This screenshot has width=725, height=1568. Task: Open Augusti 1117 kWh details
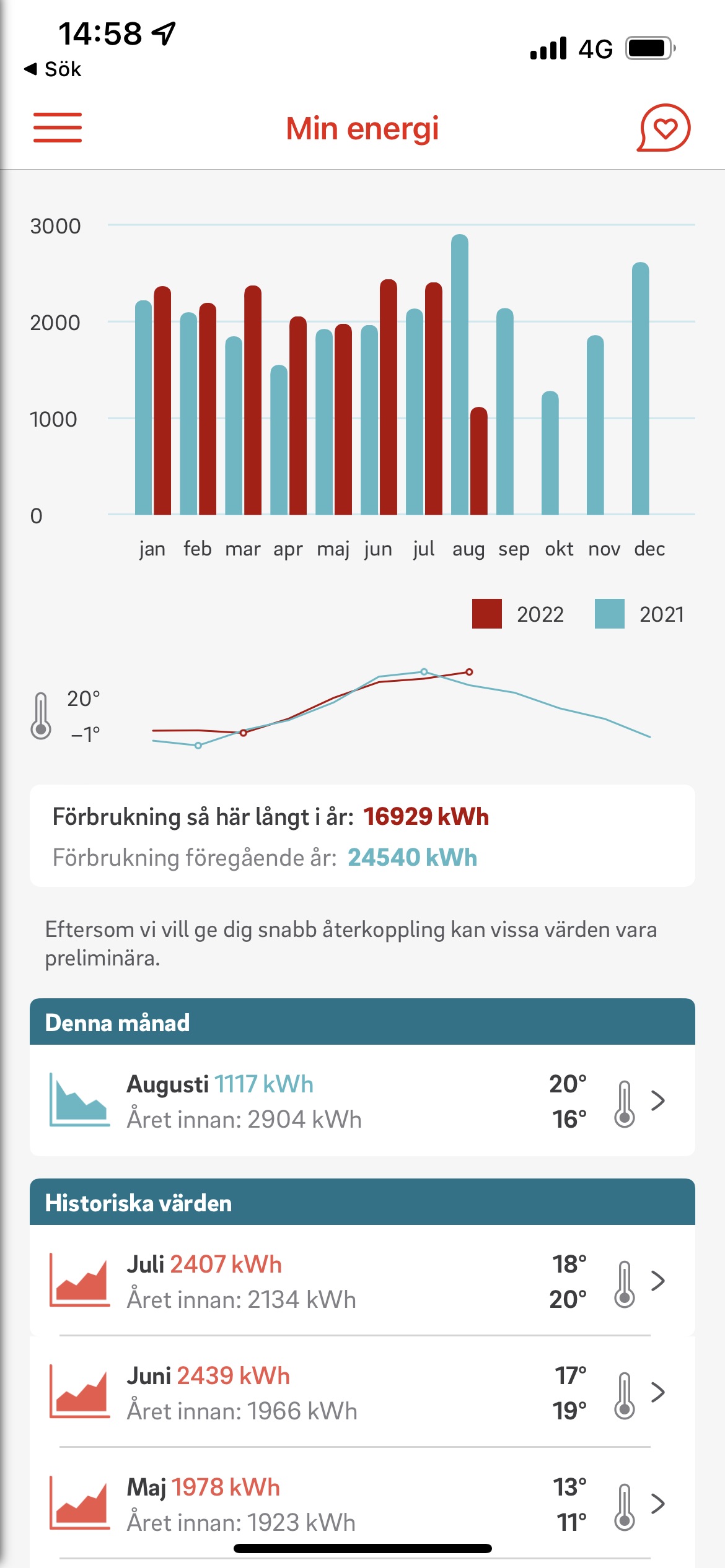click(x=362, y=1101)
